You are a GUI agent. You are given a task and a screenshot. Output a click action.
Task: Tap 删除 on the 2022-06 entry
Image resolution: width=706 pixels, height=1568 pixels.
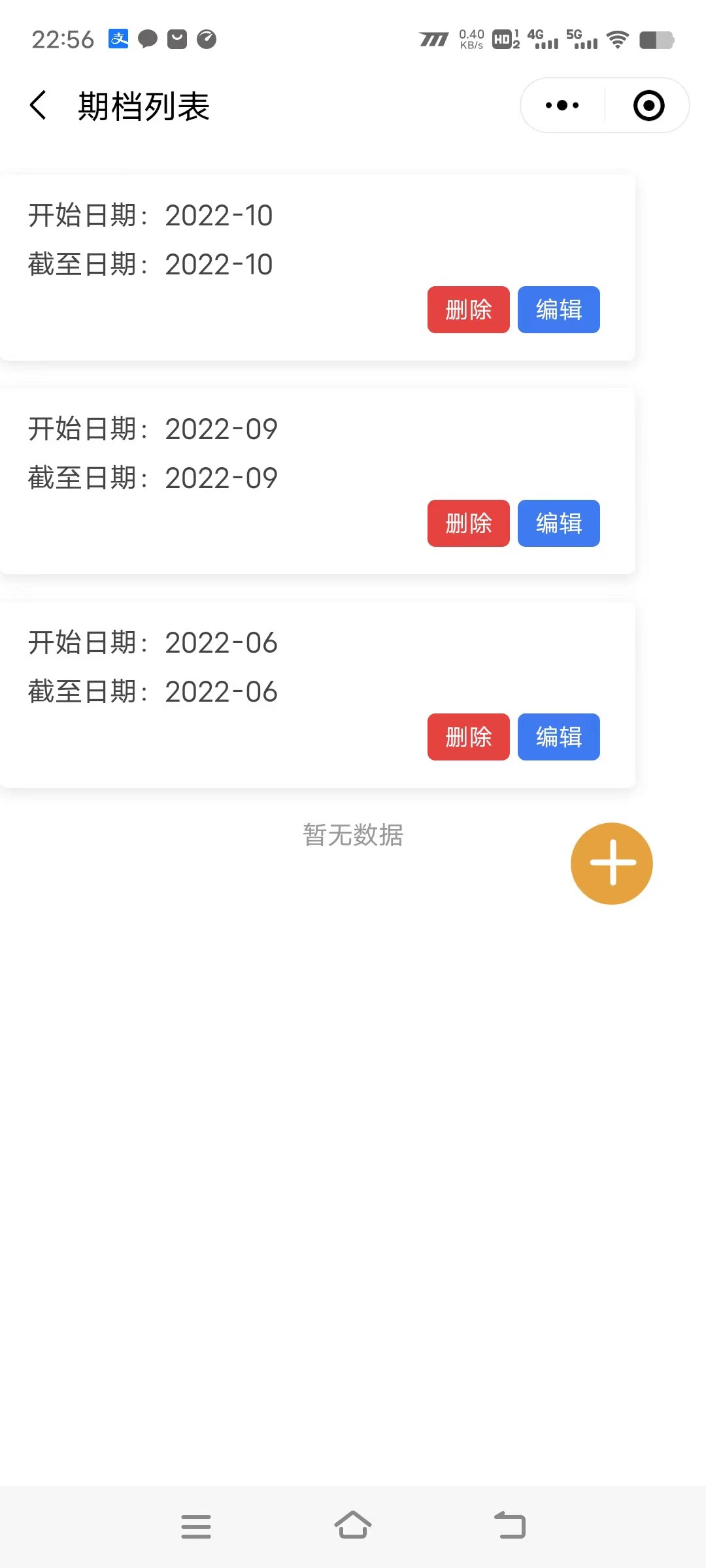point(468,737)
